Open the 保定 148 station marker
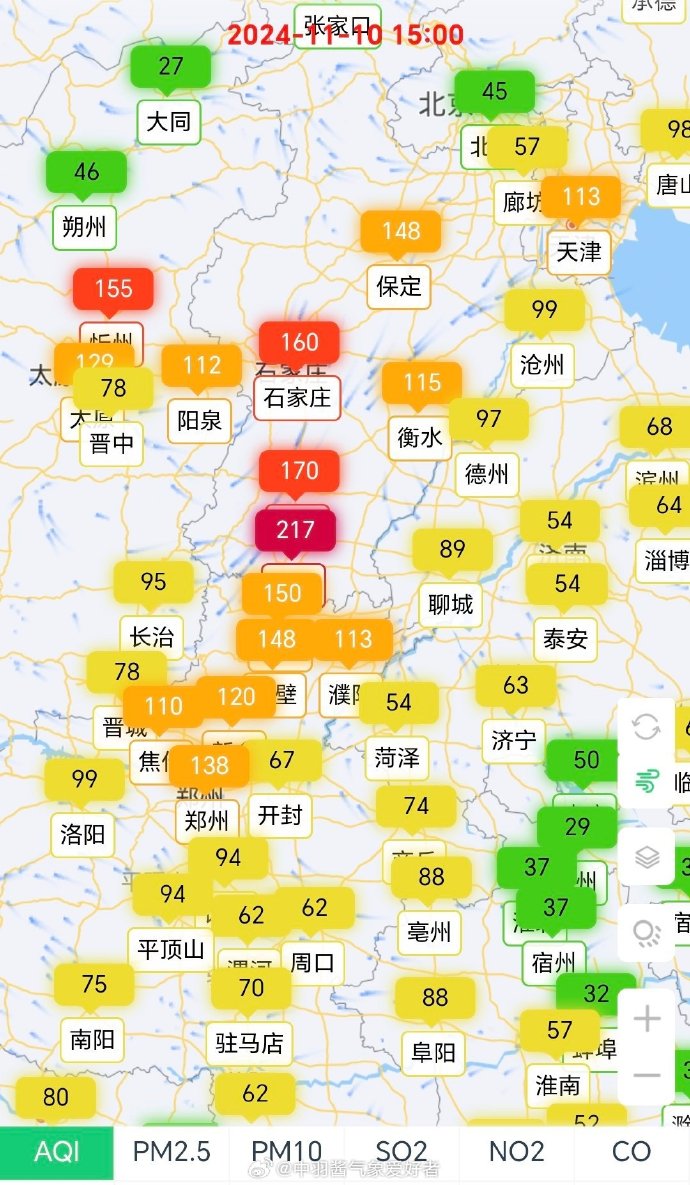 tap(401, 231)
